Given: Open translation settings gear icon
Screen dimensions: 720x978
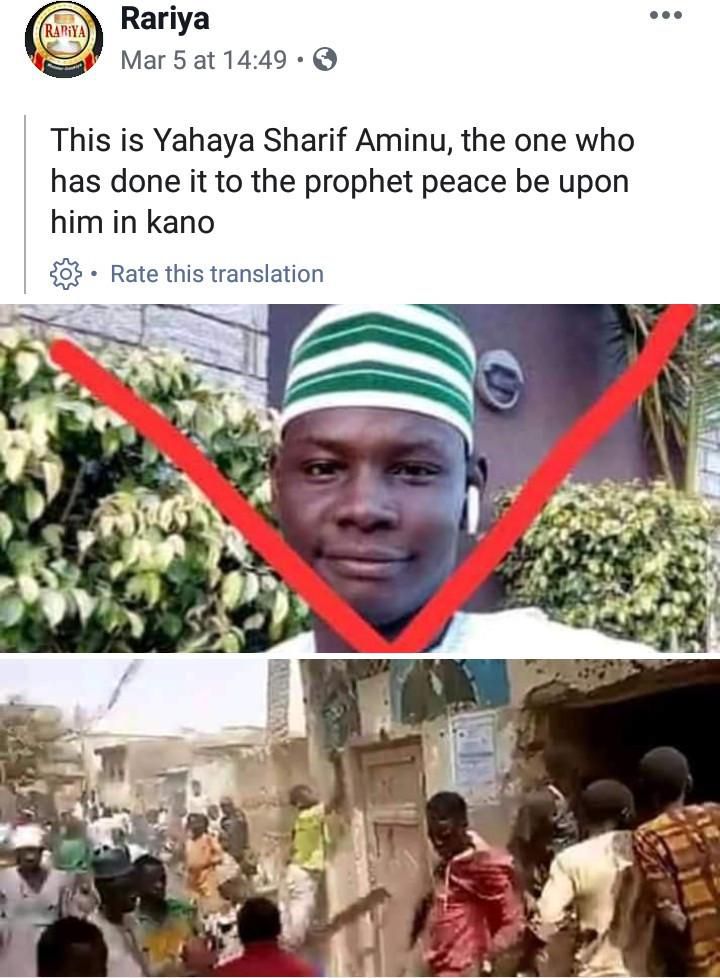Looking at the screenshot, I should pyautogui.click(x=65, y=273).
